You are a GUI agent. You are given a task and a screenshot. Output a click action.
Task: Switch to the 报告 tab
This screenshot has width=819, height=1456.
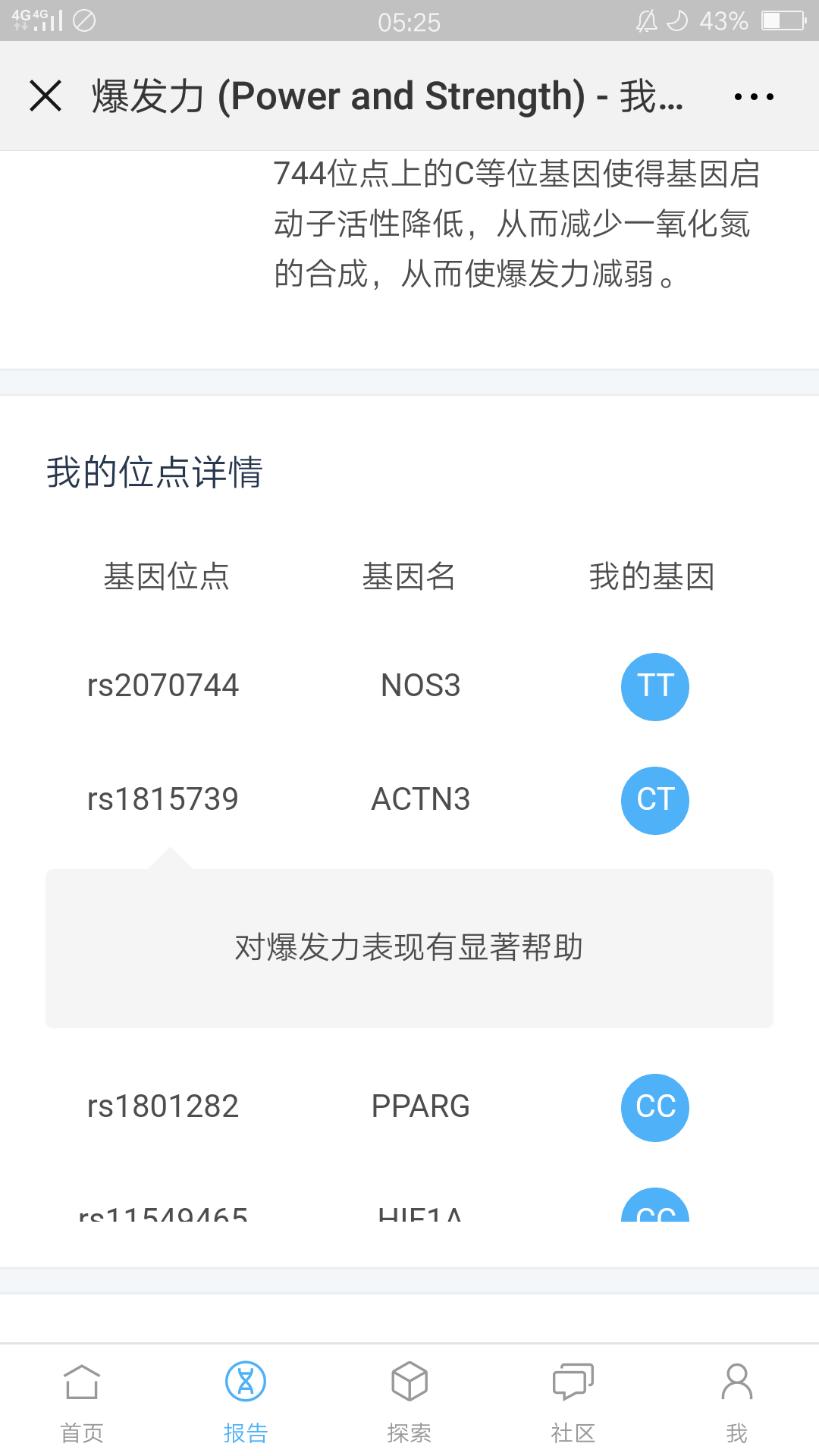pos(246,1403)
